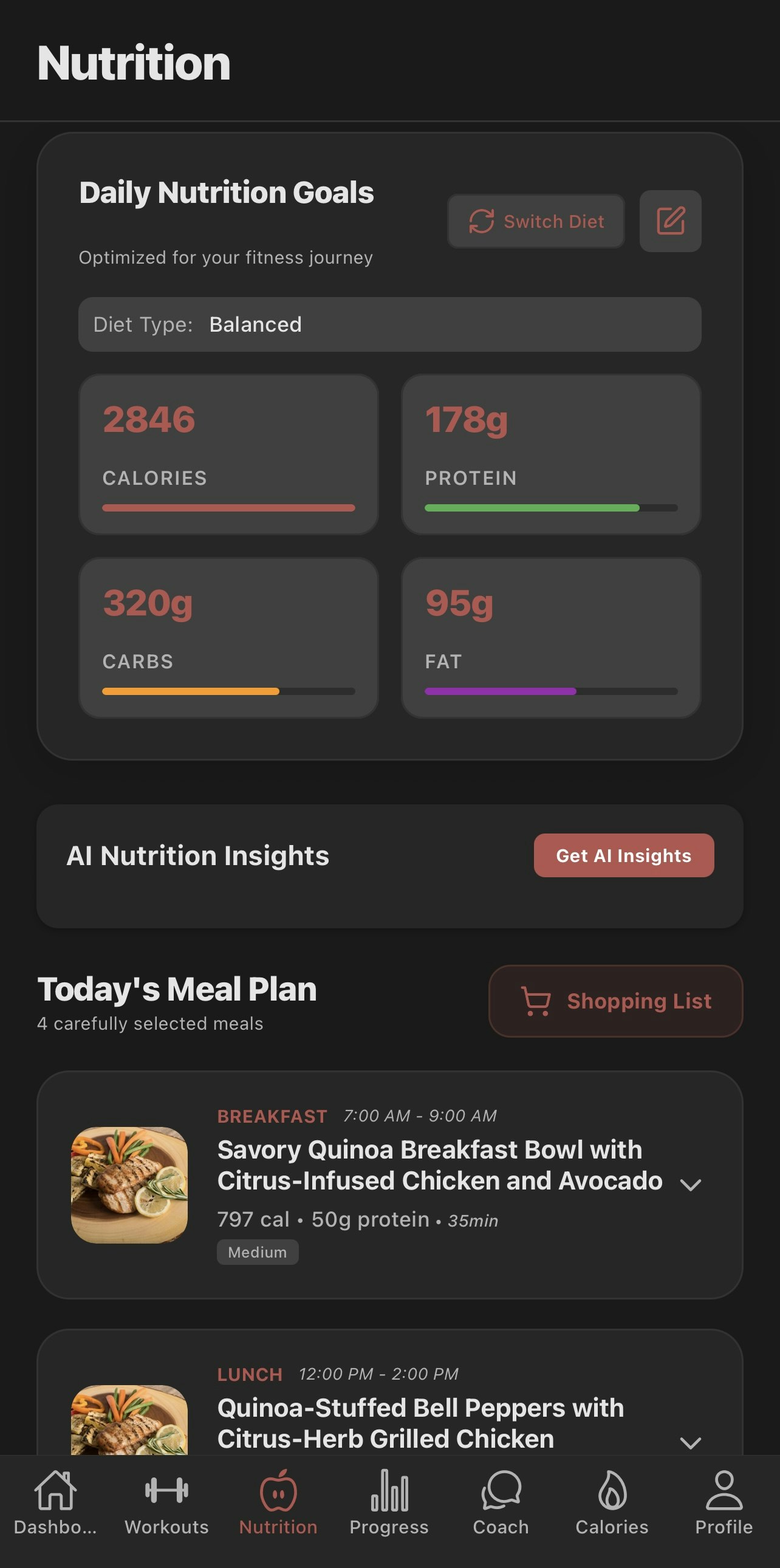Image resolution: width=780 pixels, height=1568 pixels.
Task: Switch to the Coach tab
Action: [501, 1502]
